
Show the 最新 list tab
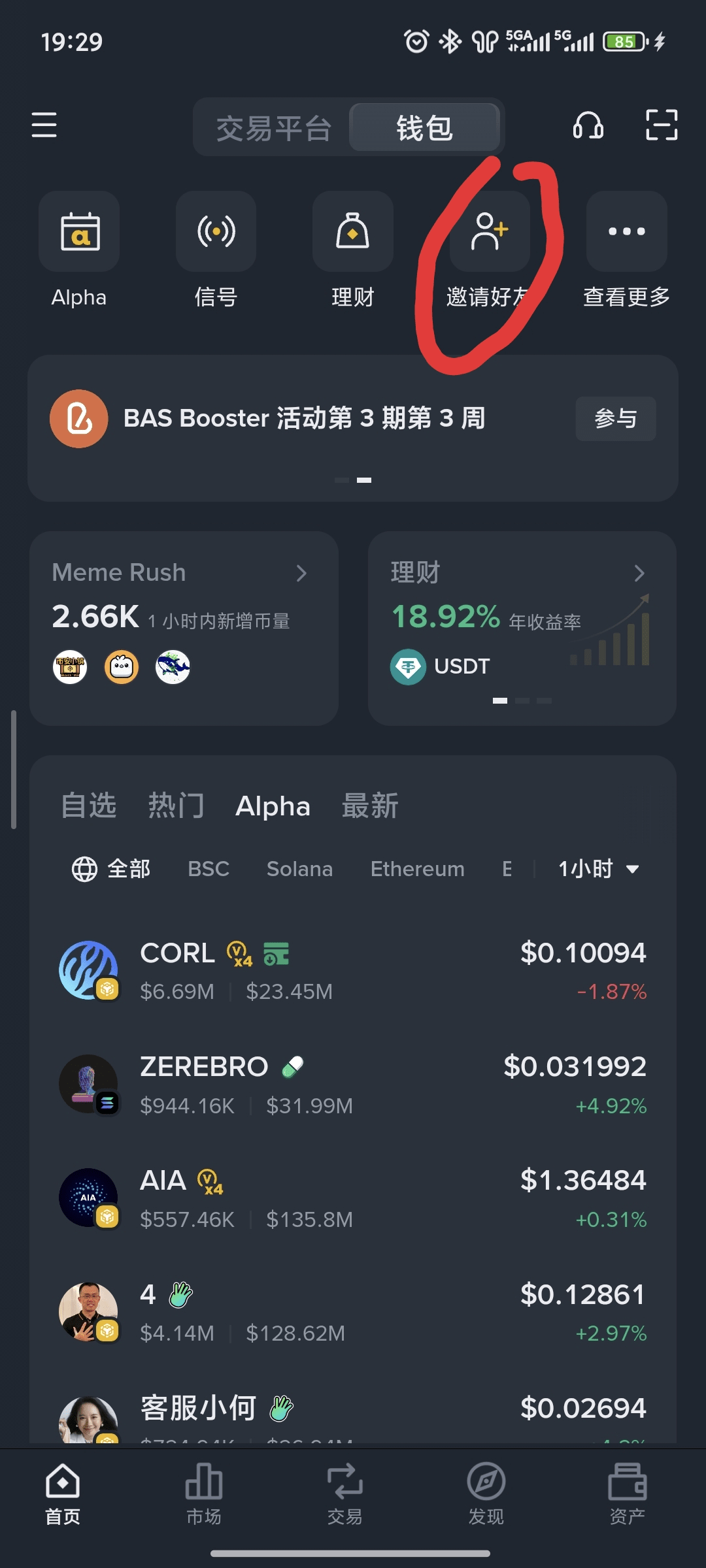370,806
